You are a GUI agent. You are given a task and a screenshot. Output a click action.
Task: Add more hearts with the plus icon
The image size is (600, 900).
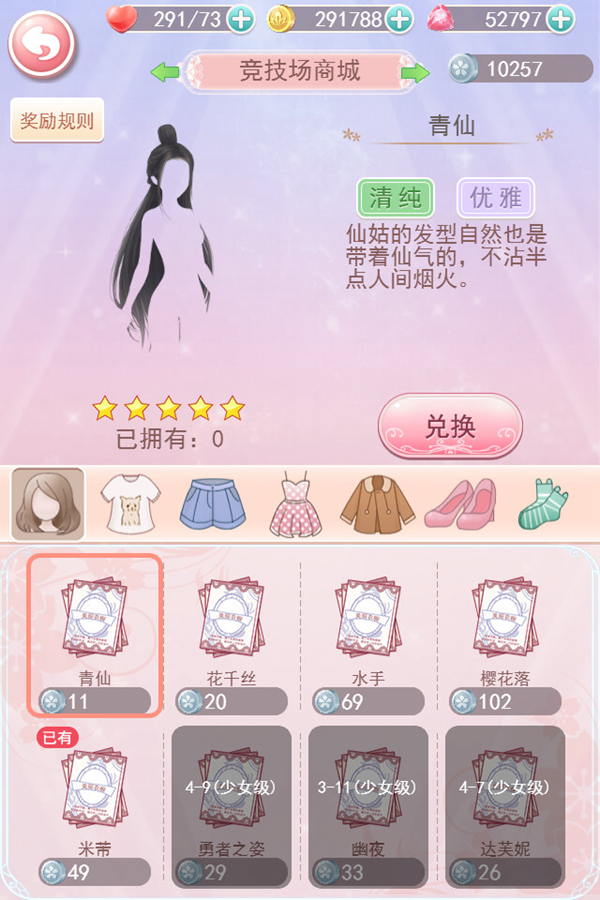coord(241,18)
